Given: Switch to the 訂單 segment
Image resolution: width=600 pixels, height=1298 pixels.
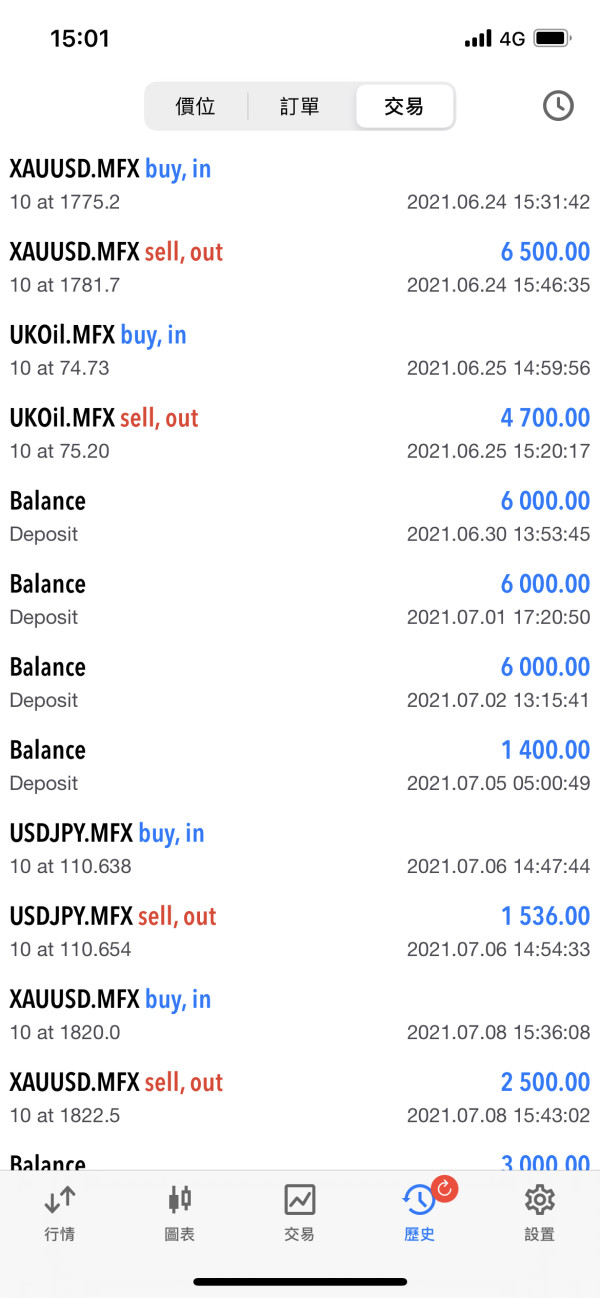Looking at the screenshot, I should click(x=300, y=107).
